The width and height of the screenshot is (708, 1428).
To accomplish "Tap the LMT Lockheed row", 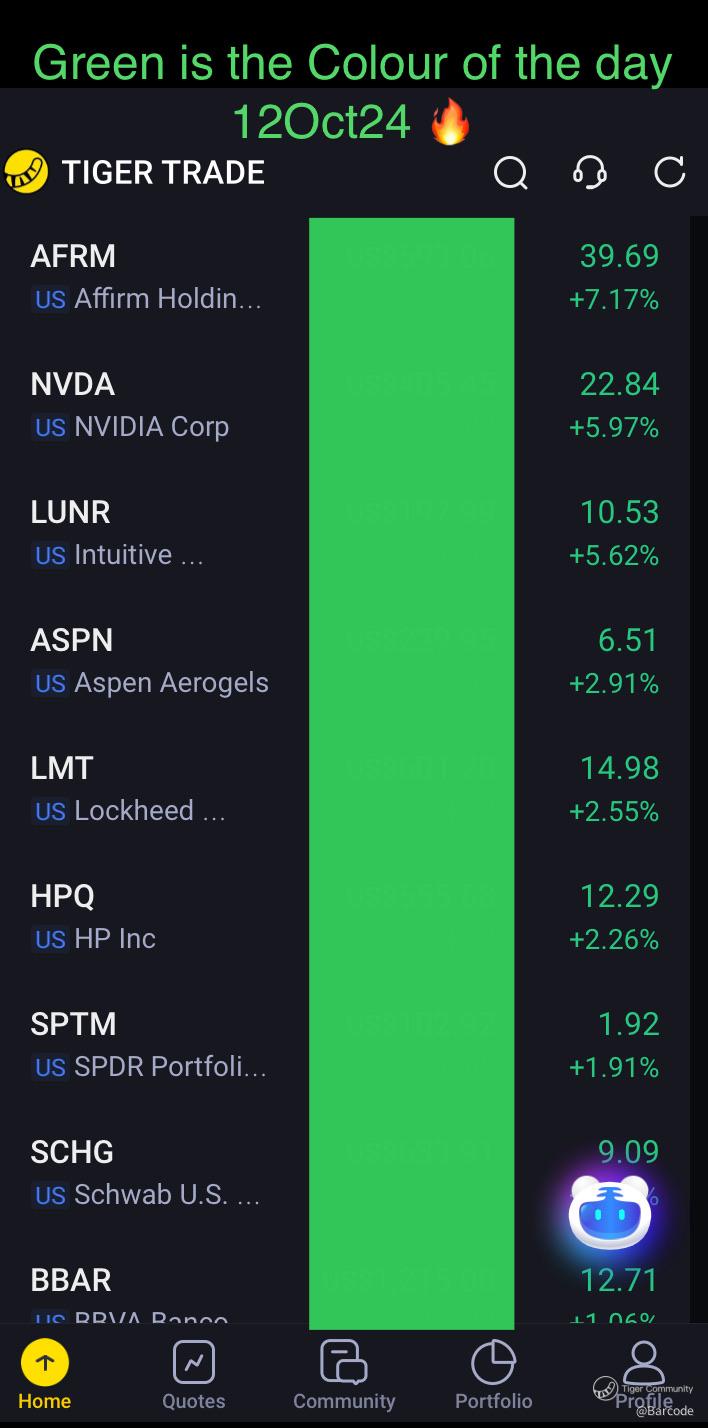I will coord(150,789).
